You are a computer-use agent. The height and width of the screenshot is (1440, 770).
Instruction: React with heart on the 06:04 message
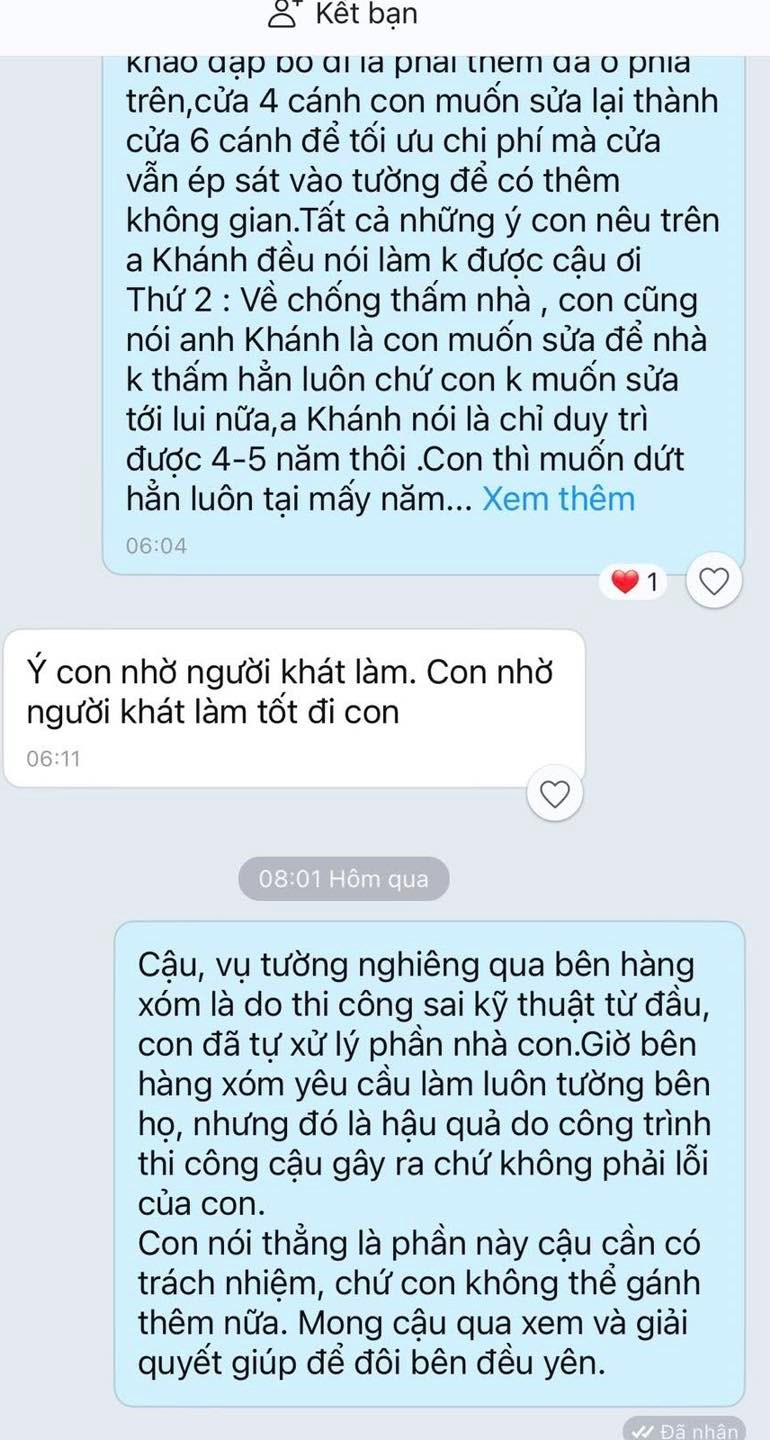714,581
